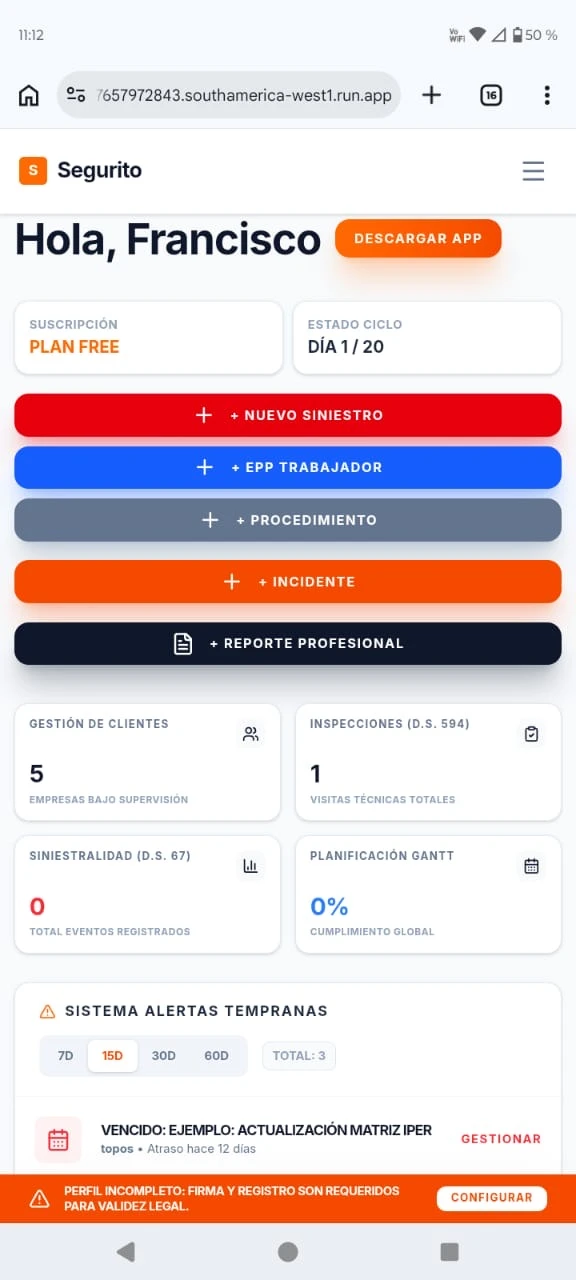Create a new Procedimiento
Image resolution: width=576 pixels, height=1280 pixels.
(x=288, y=520)
